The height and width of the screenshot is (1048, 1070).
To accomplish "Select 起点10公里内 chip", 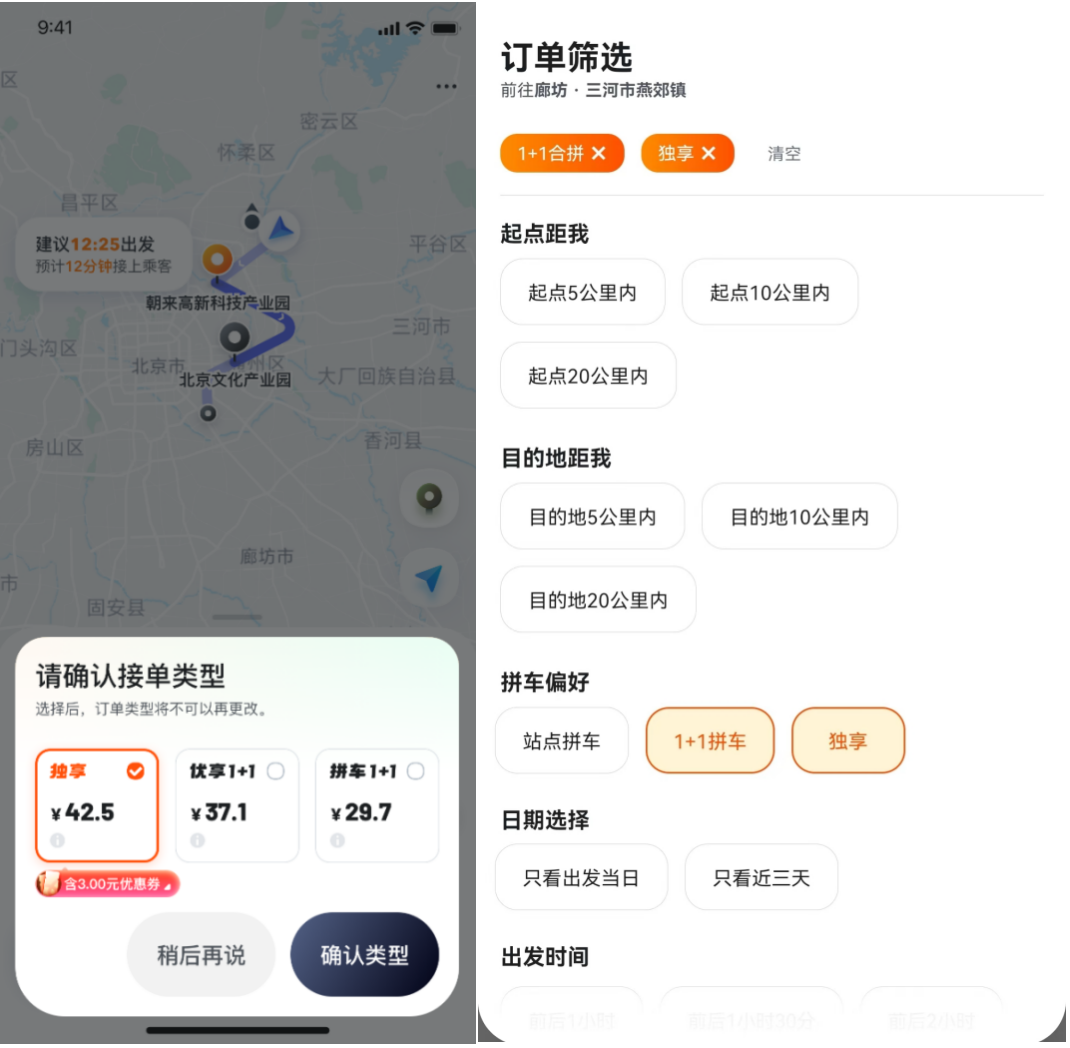I will tap(769, 292).
